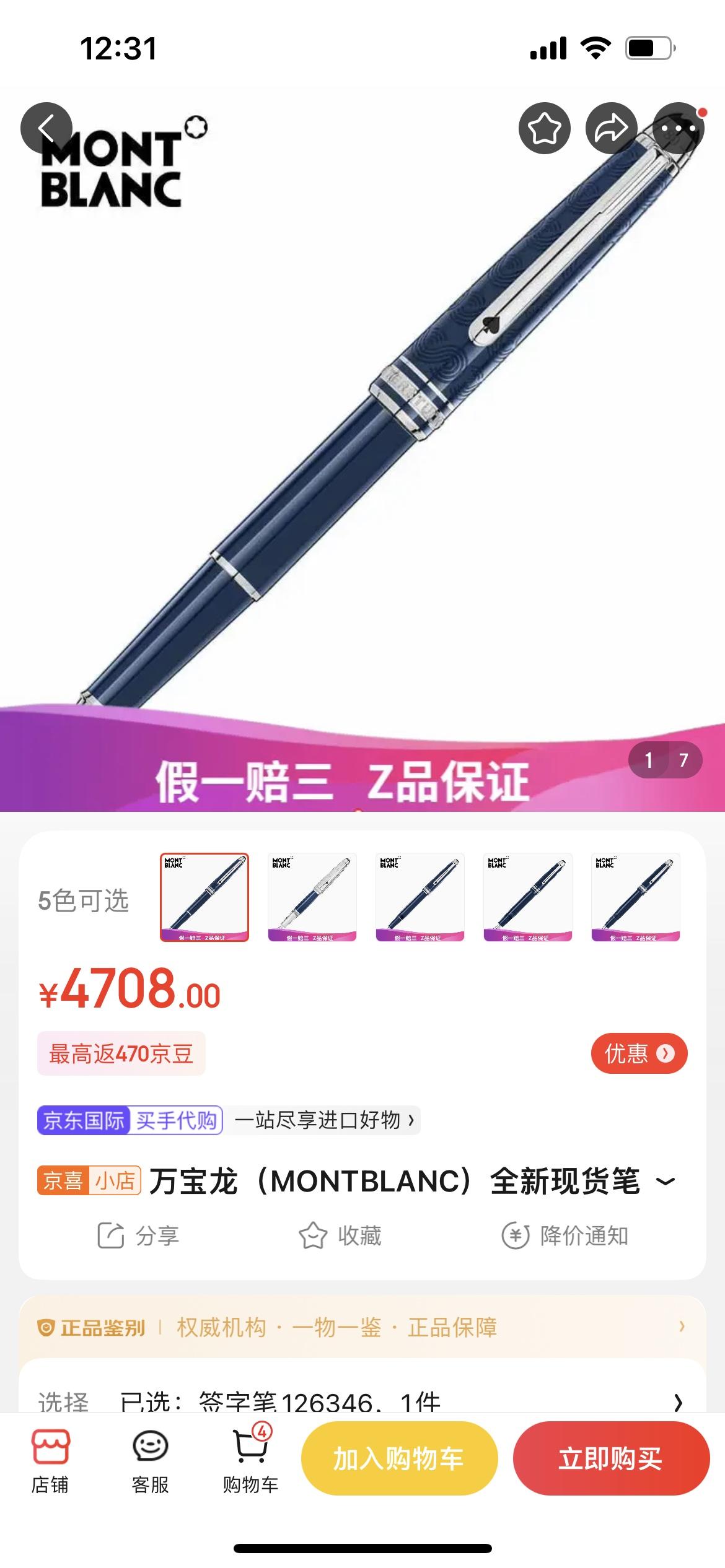Select the fifth color variant thumbnail

[636, 897]
